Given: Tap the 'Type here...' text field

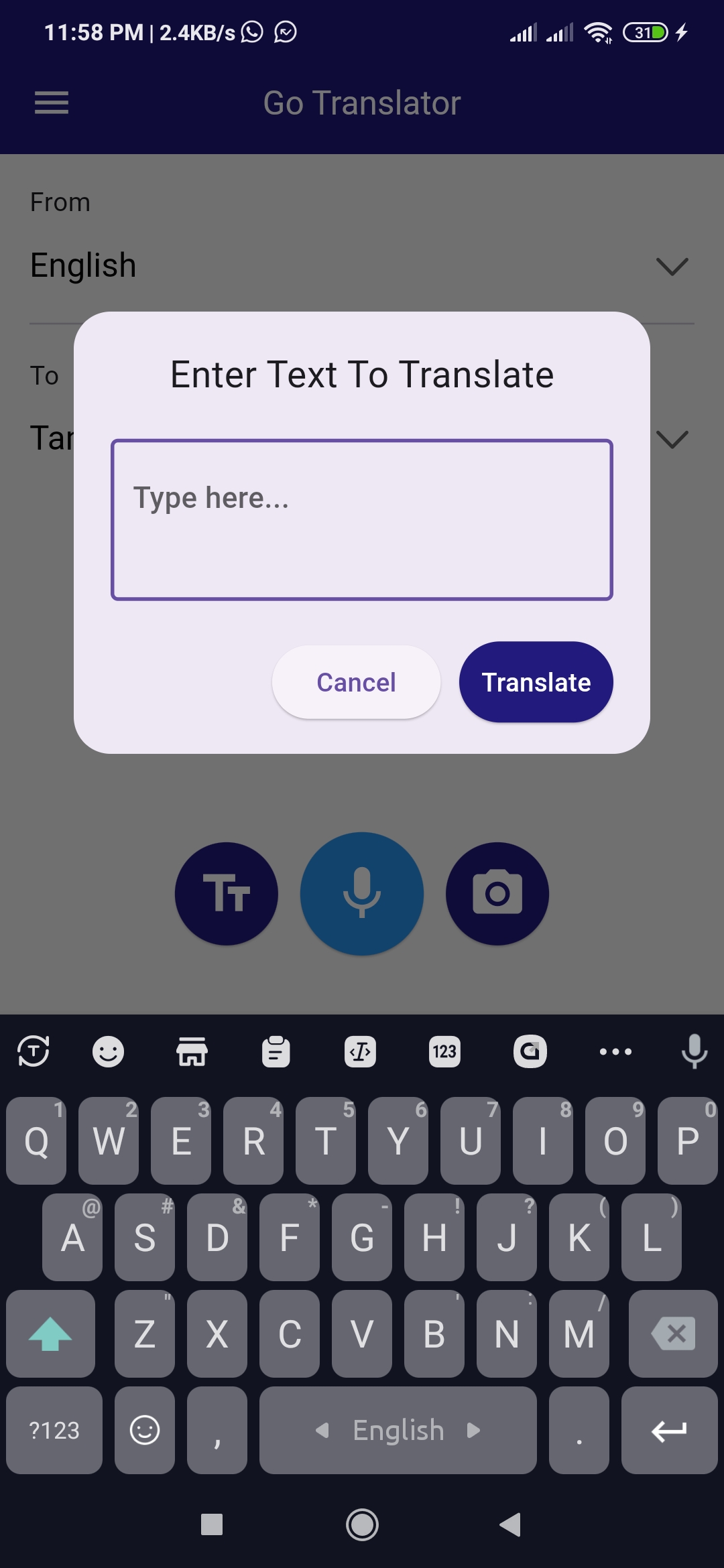Looking at the screenshot, I should pos(362,519).
